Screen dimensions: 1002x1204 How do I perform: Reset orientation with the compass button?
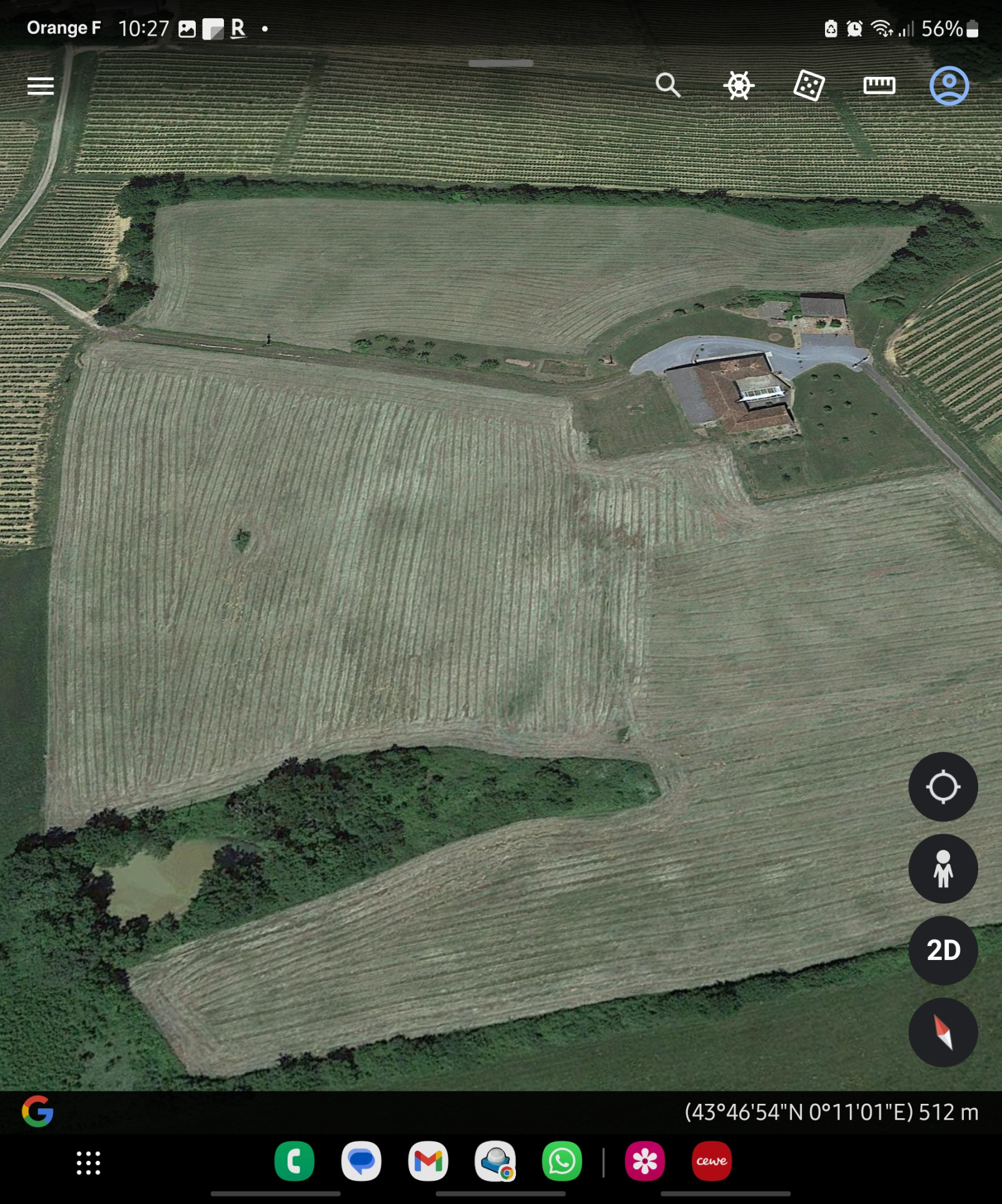[943, 1032]
